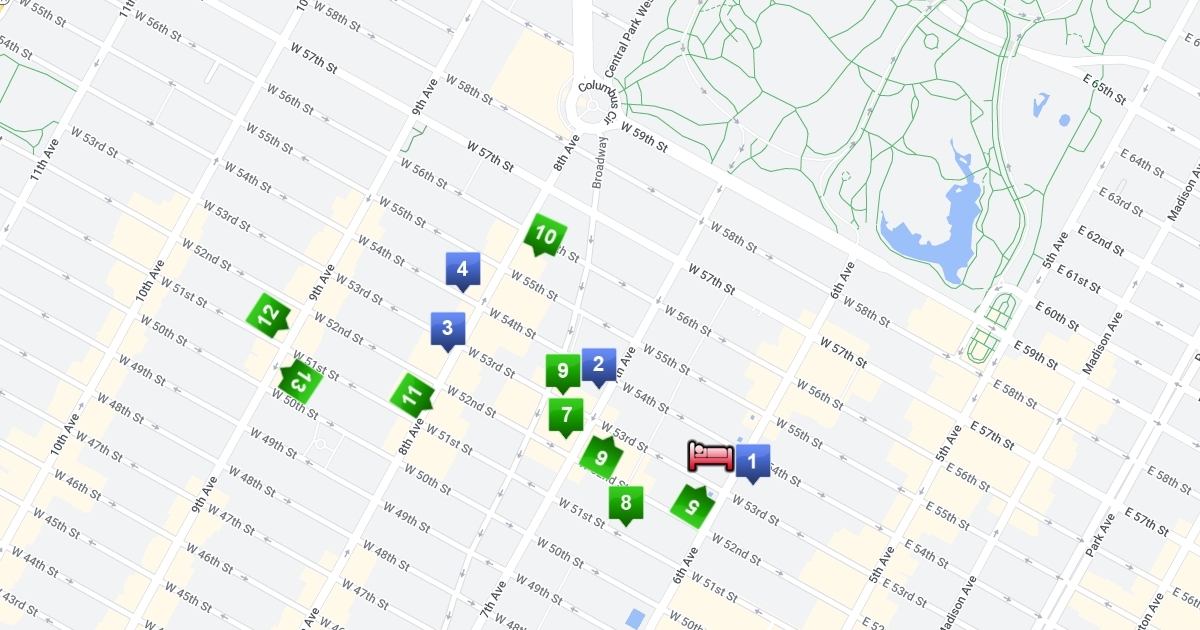Select blue map marker 1
Viewport: 1200px width, 630px height.
(x=753, y=461)
